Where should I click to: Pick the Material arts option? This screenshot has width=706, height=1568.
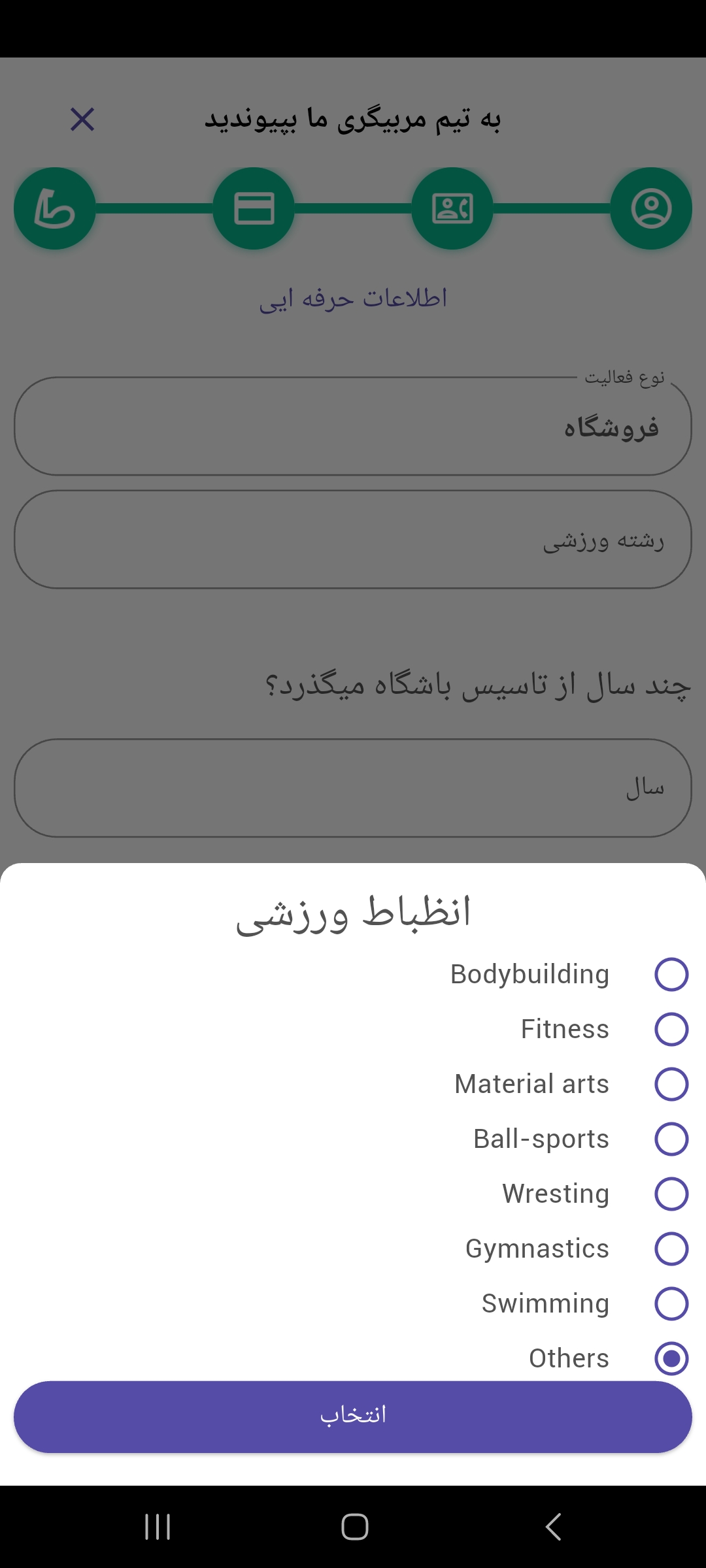(x=671, y=1084)
